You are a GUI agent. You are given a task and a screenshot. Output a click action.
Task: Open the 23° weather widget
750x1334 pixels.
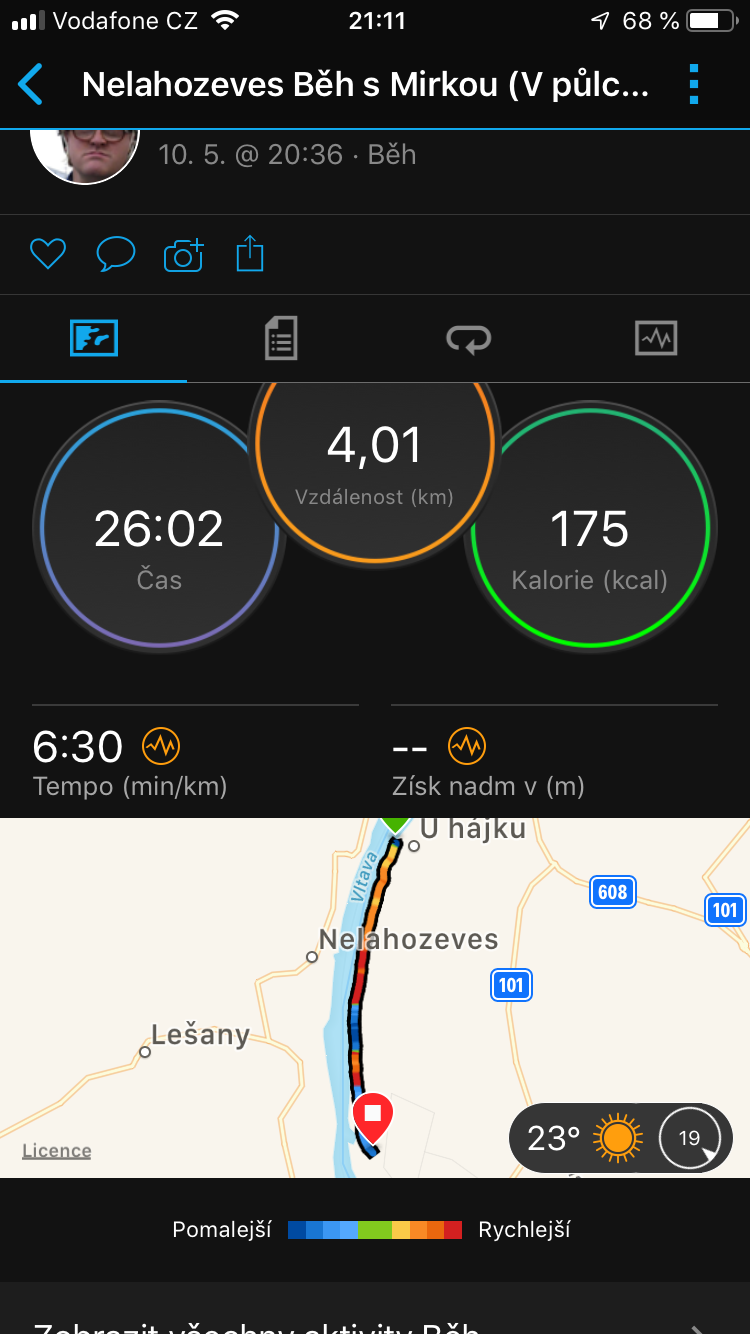pos(621,1138)
